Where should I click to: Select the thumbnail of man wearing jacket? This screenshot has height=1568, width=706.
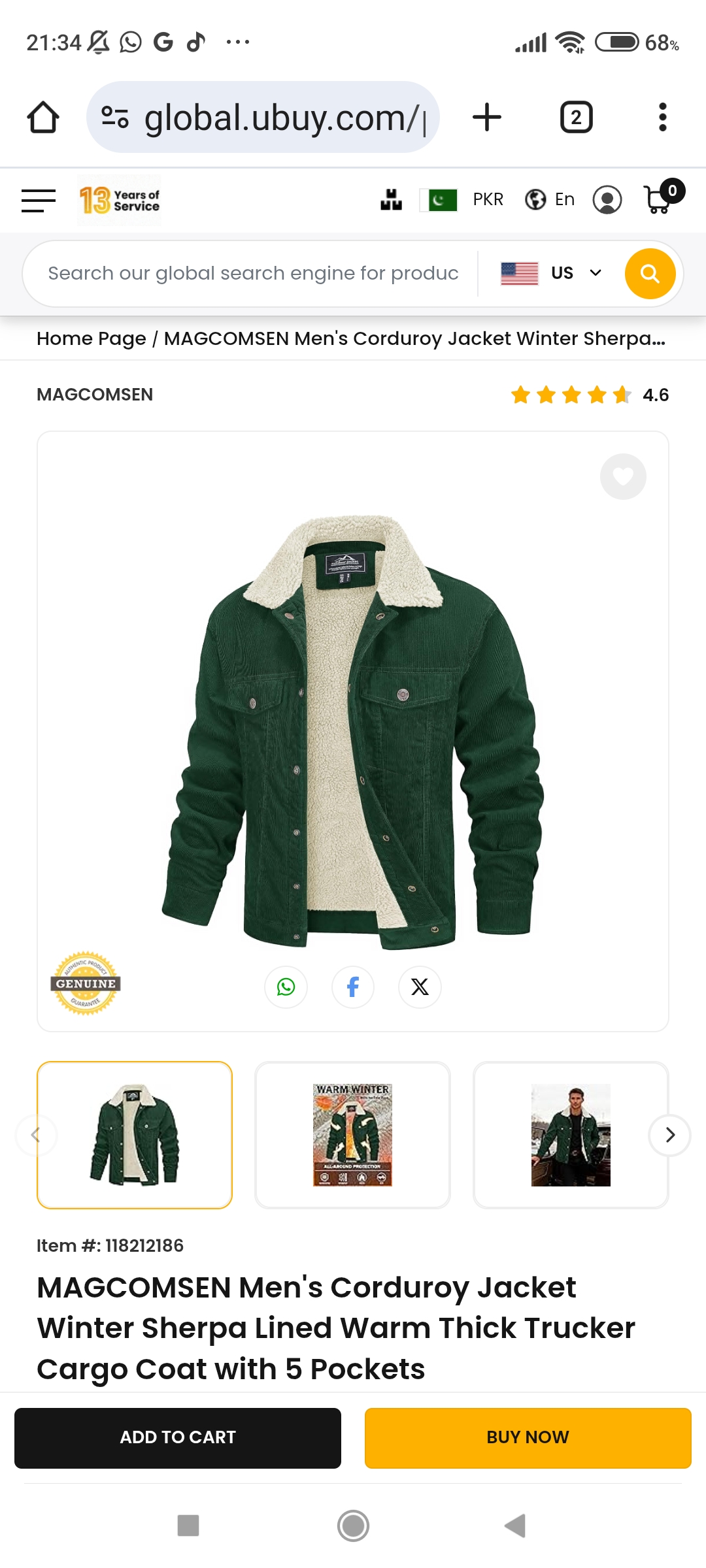coord(571,1135)
